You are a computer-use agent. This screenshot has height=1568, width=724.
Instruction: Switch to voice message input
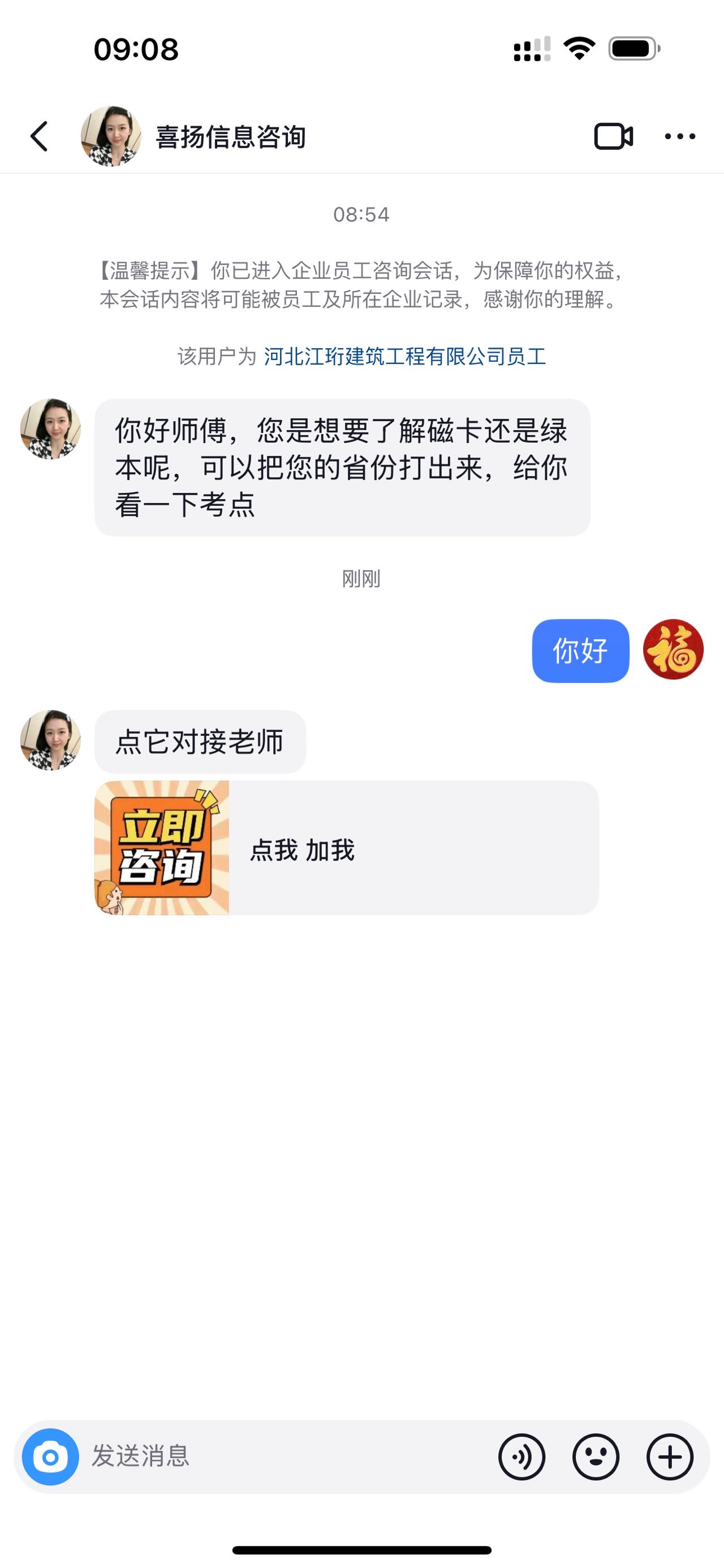pos(522,1457)
